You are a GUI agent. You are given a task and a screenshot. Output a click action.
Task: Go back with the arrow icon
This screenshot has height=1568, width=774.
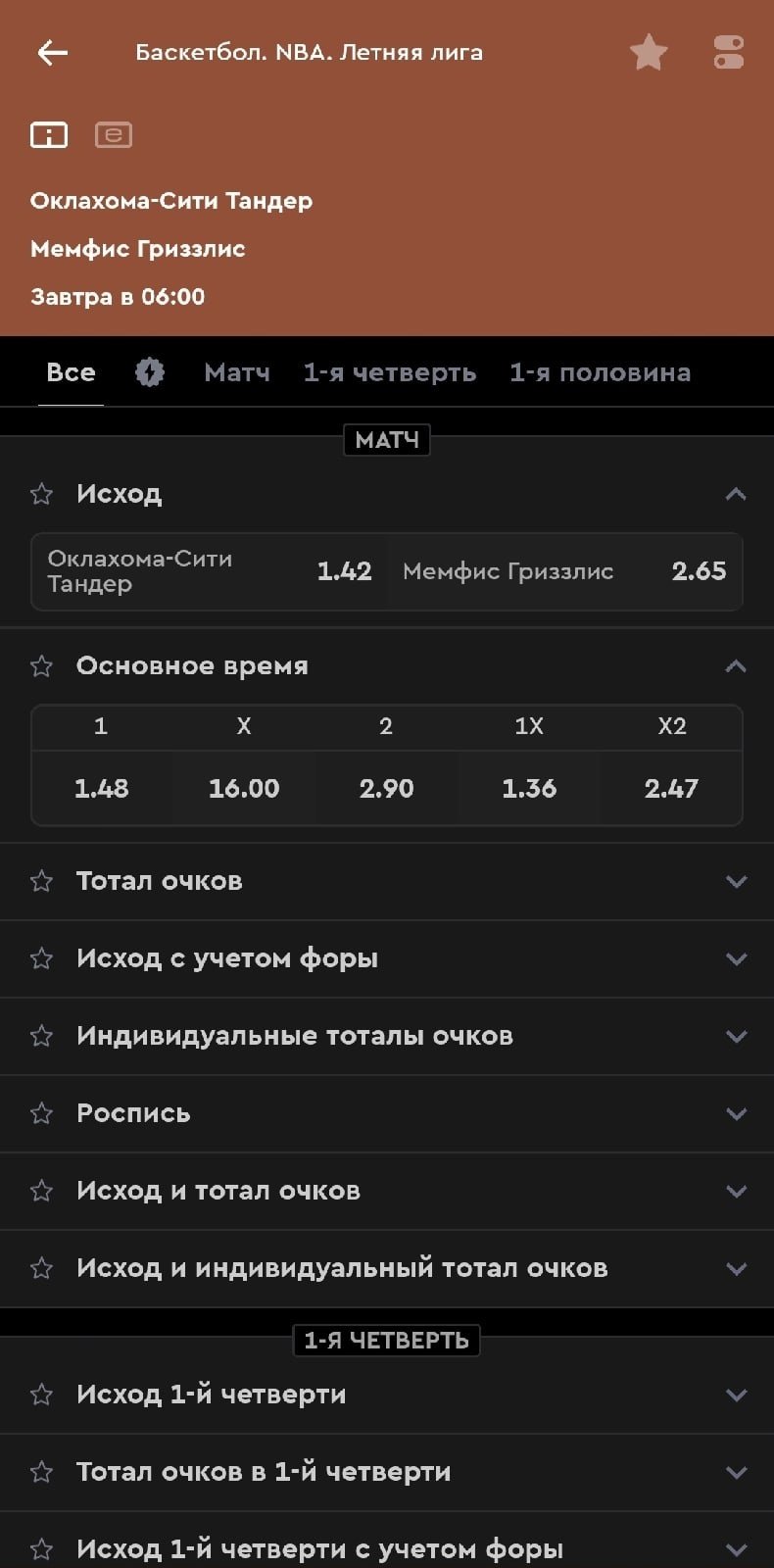click(x=52, y=53)
